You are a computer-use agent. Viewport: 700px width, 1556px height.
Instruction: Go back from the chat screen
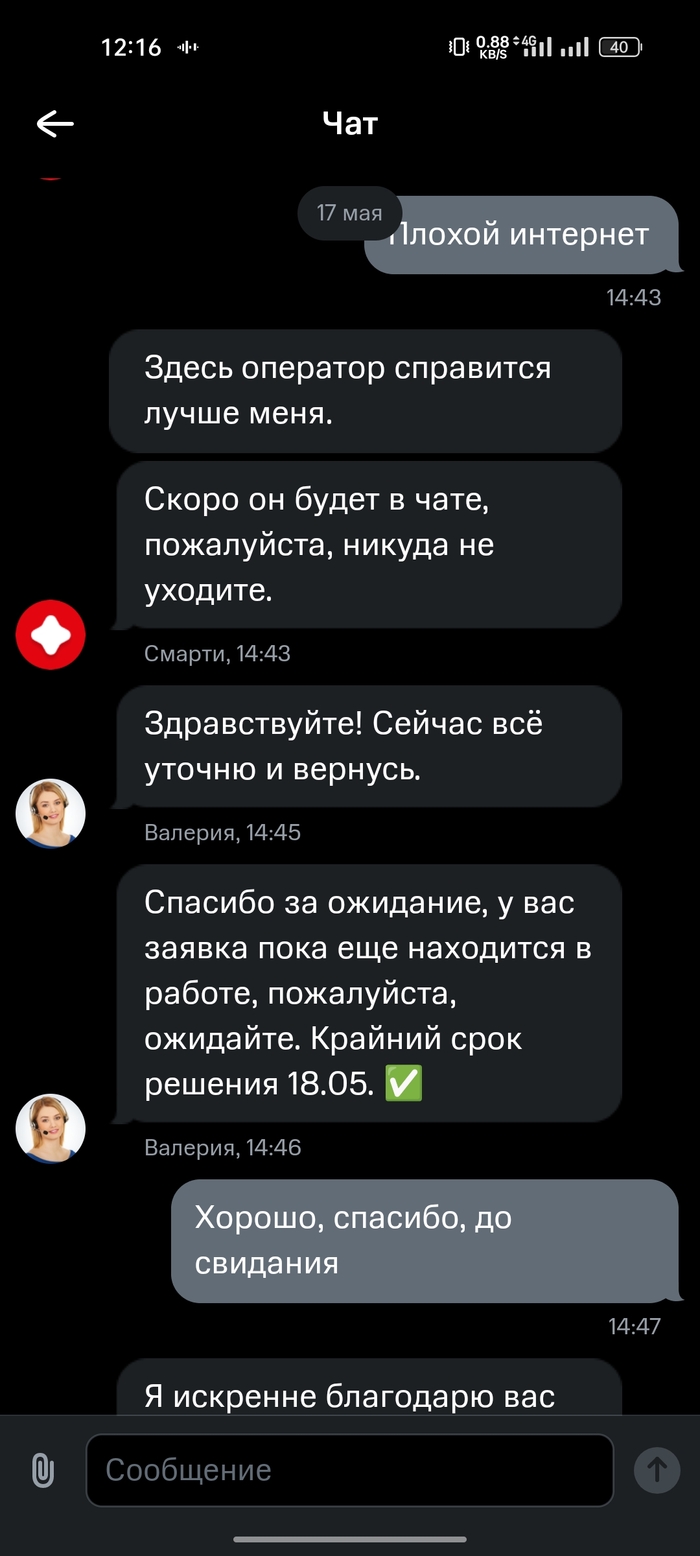(x=55, y=123)
